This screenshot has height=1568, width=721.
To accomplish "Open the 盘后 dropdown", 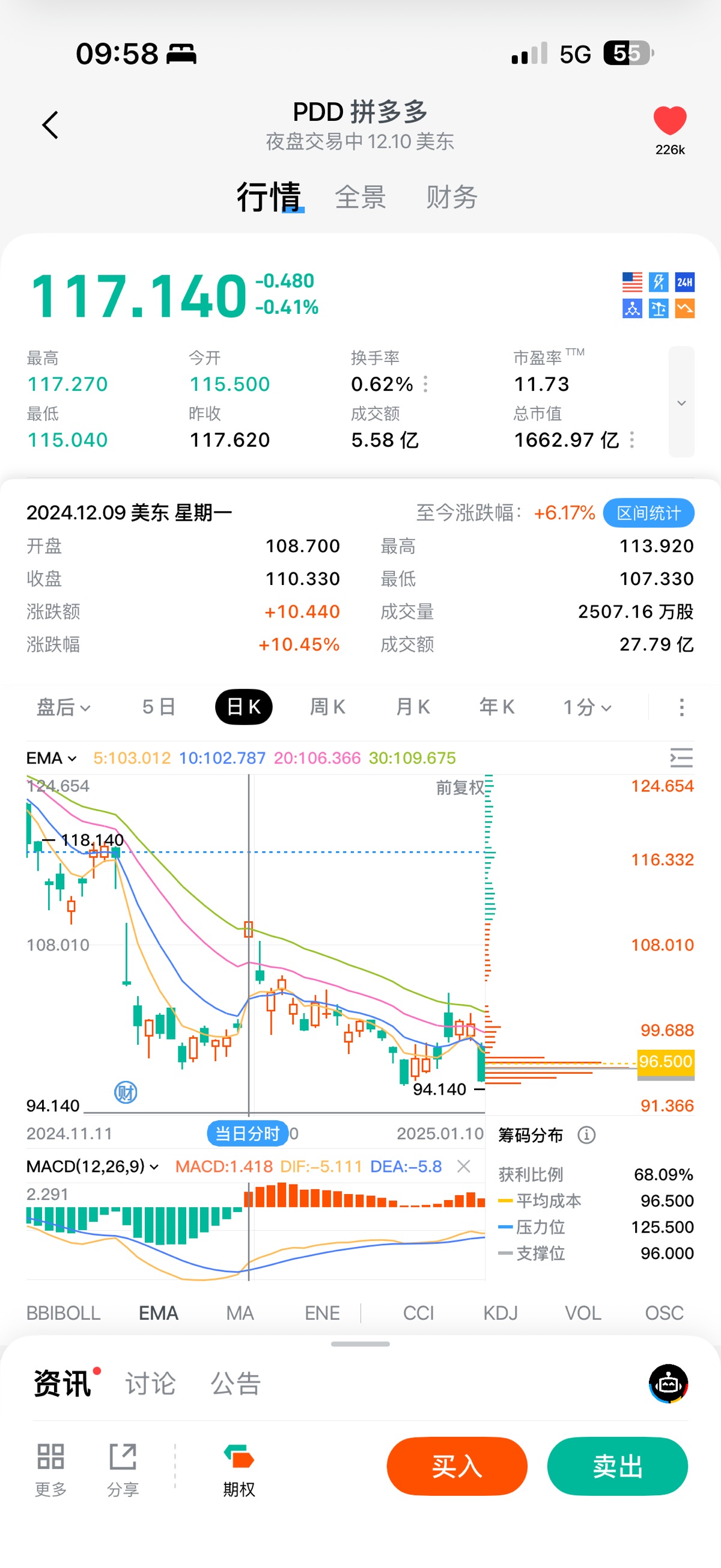I will [x=63, y=707].
